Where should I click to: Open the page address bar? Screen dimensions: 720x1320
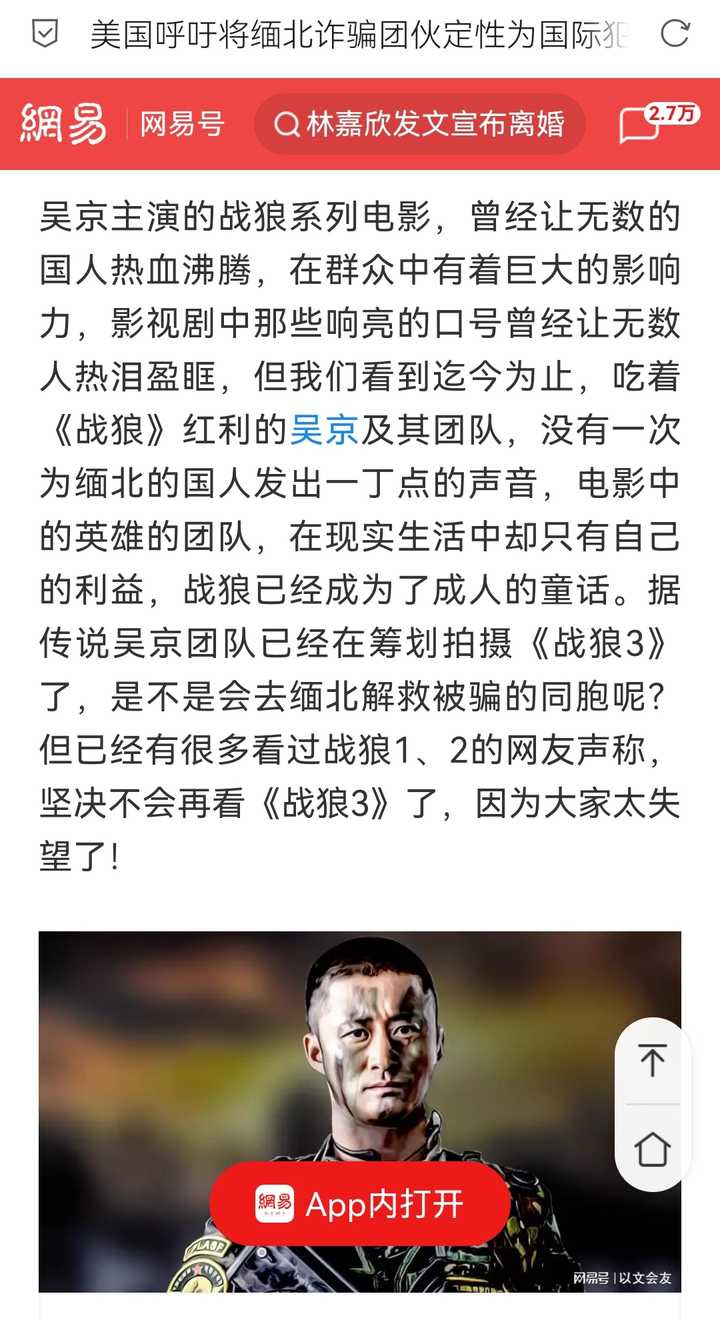tap(358, 35)
